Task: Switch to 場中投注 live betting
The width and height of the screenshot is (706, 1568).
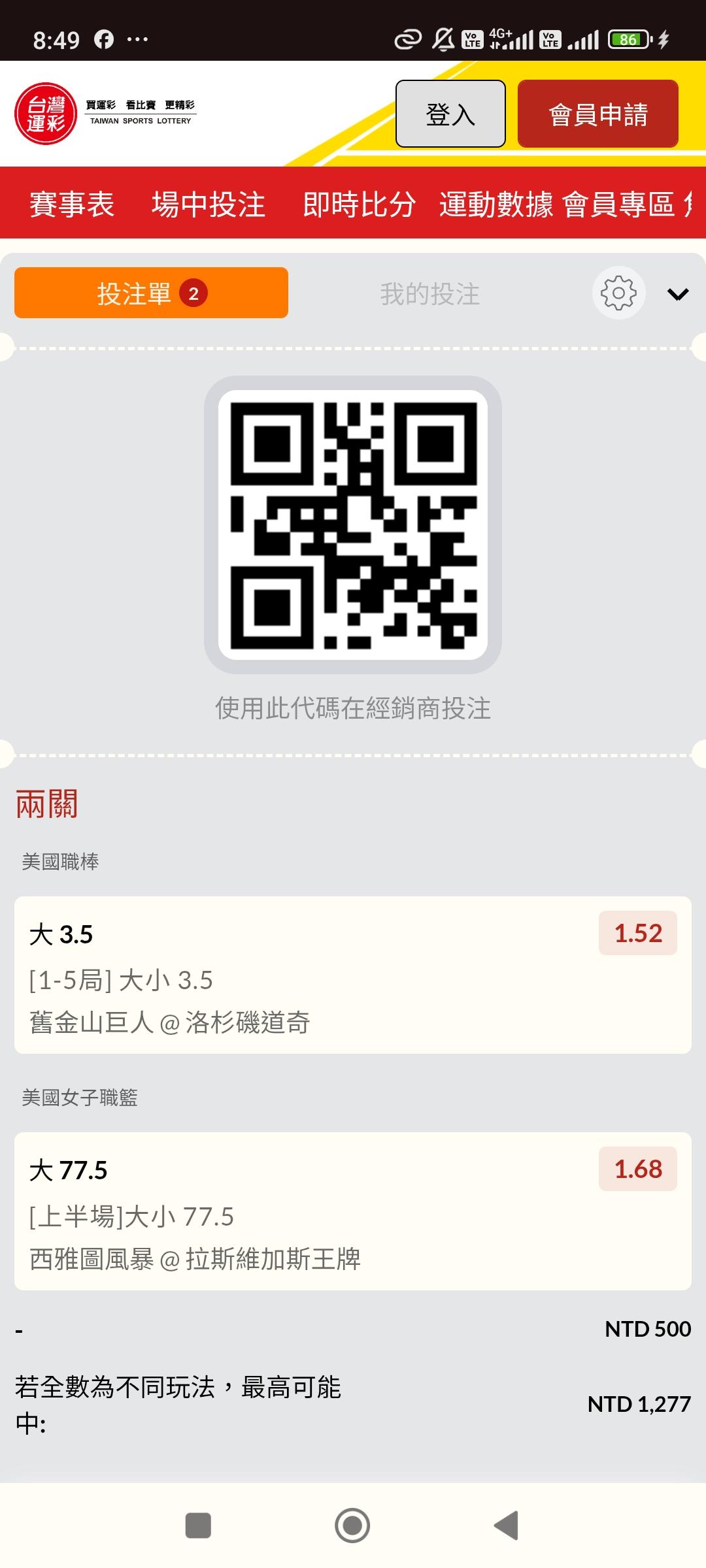Action: pyautogui.click(x=209, y=204)
